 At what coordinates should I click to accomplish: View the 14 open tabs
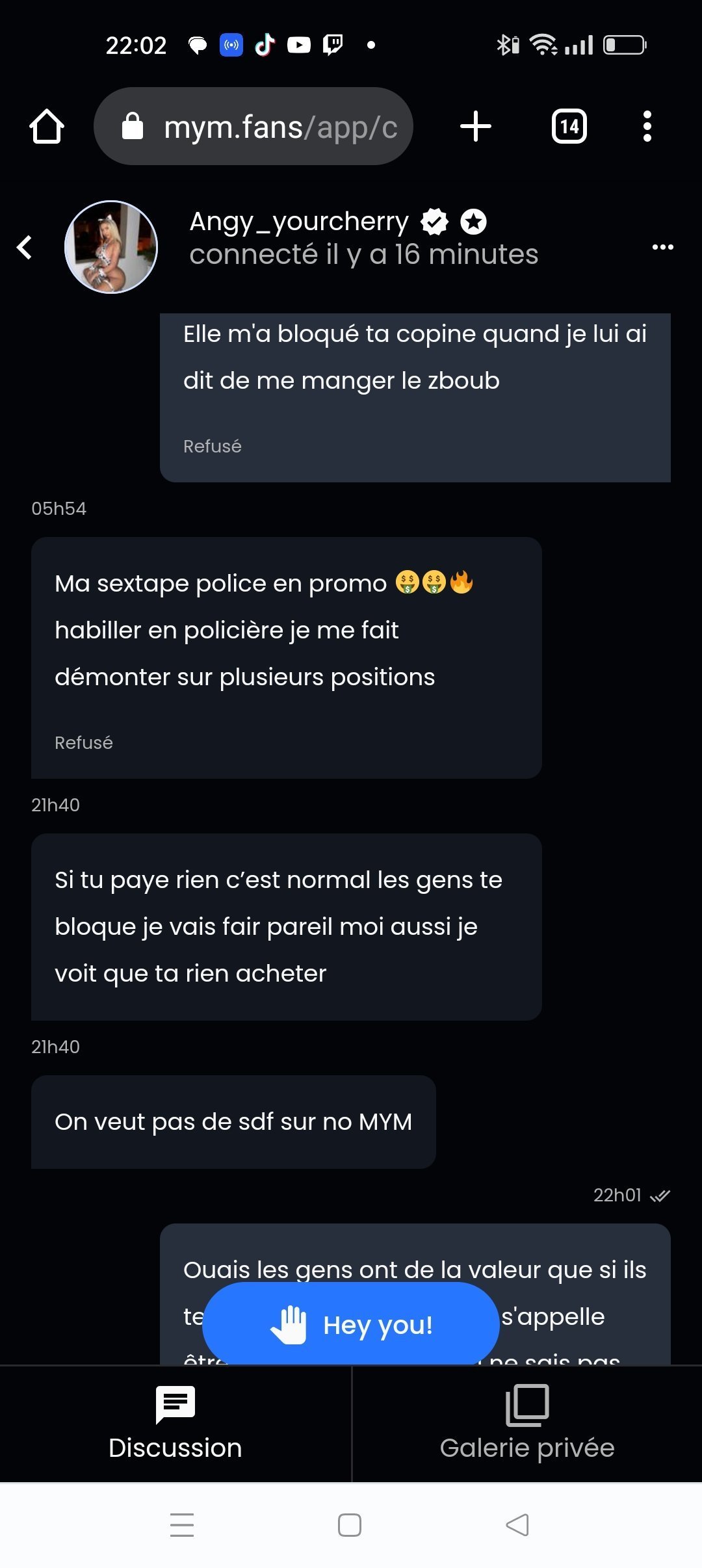pyautogui.click(x=569, y=126)
